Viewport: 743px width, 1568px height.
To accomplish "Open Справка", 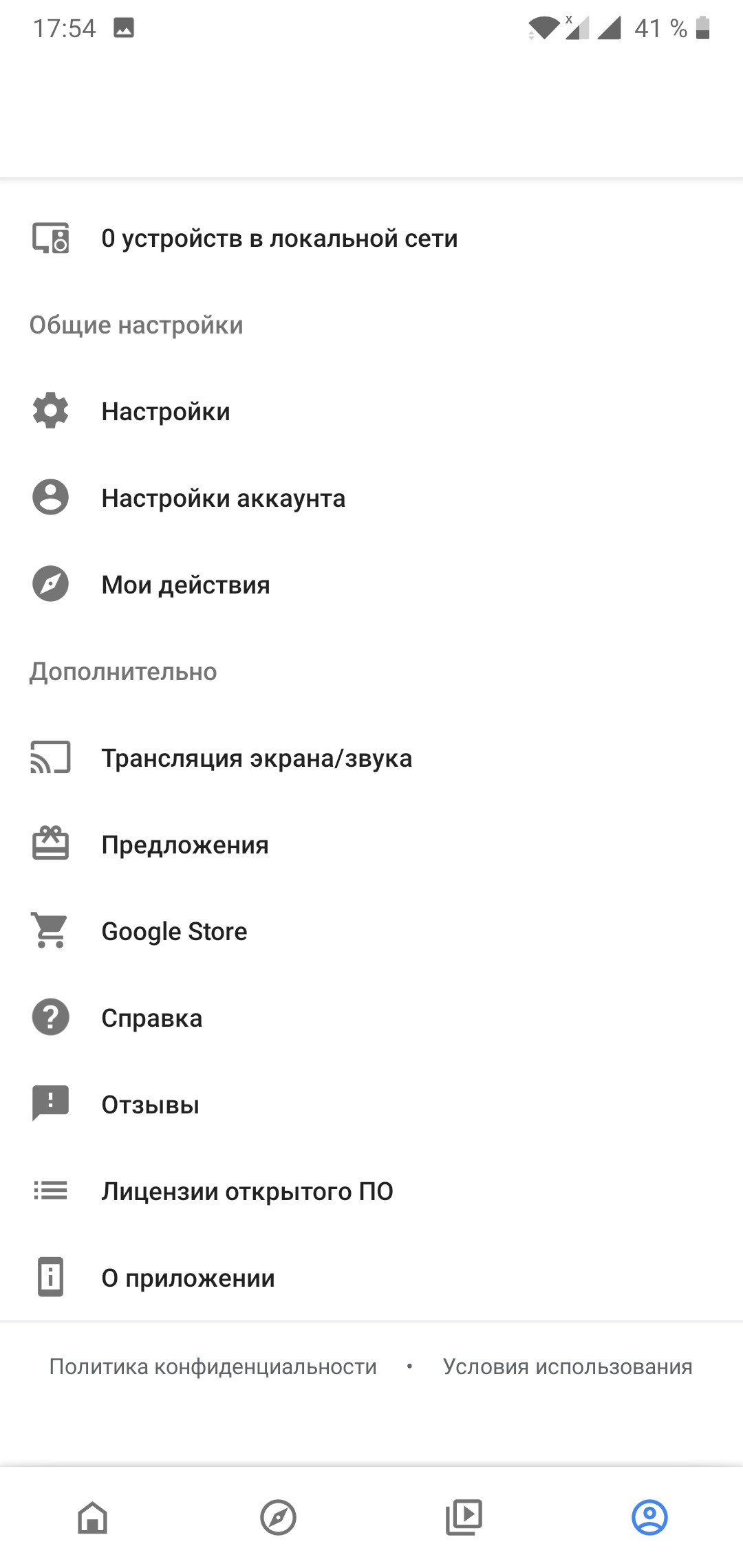I will pos(371,1018).
